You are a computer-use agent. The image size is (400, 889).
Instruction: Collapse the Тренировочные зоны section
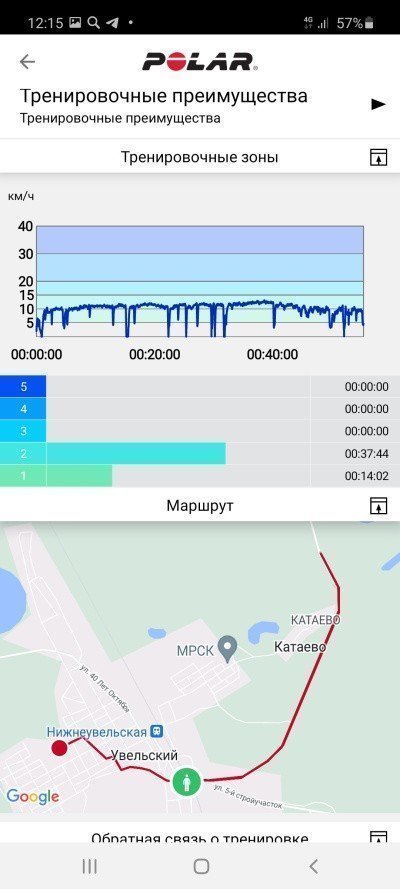(378, 157)
